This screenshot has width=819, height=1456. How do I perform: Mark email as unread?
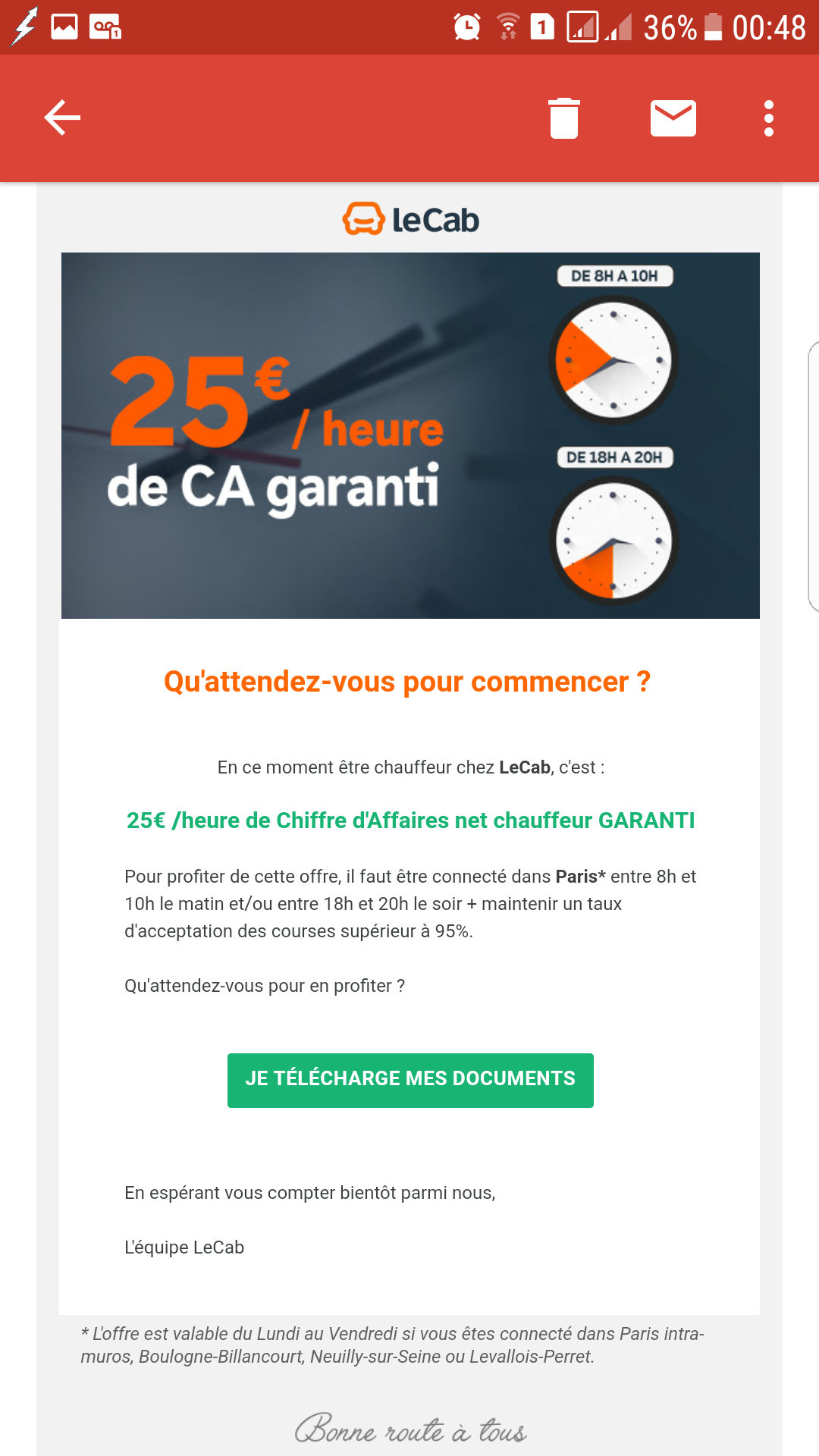[673, 118]
